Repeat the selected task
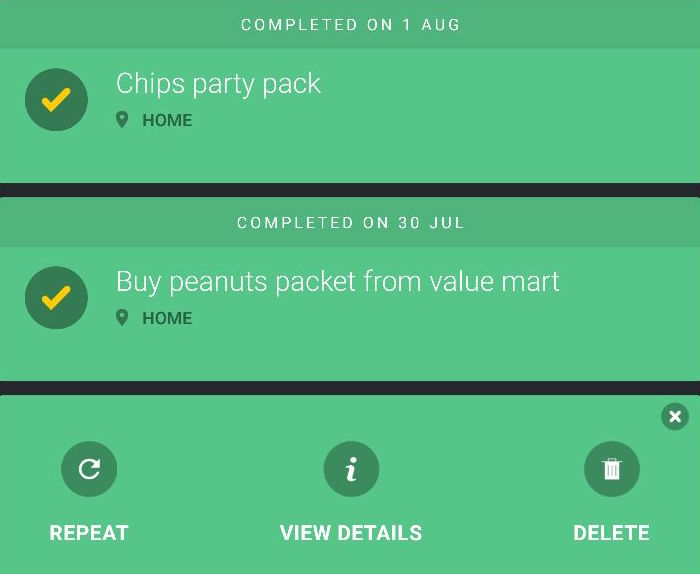The height and width of the screenshot is (574, 700). tap(89, 469)
